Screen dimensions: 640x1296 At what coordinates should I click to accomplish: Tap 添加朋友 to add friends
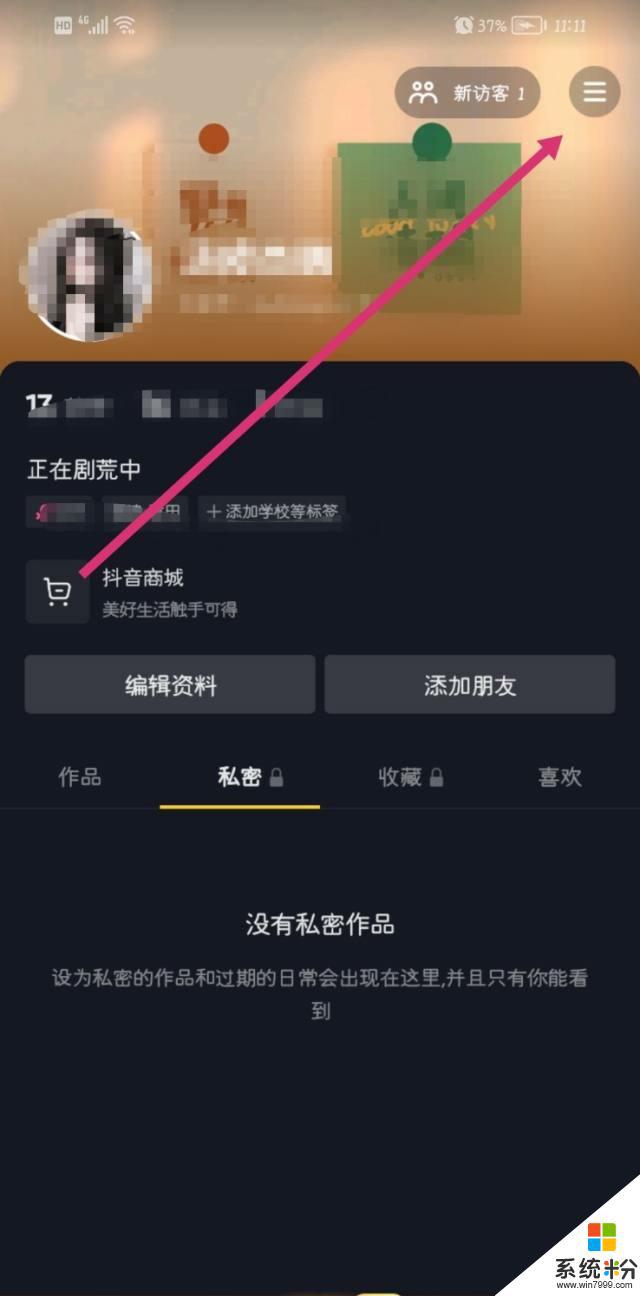pyautogui.click(x=469, y=685)
